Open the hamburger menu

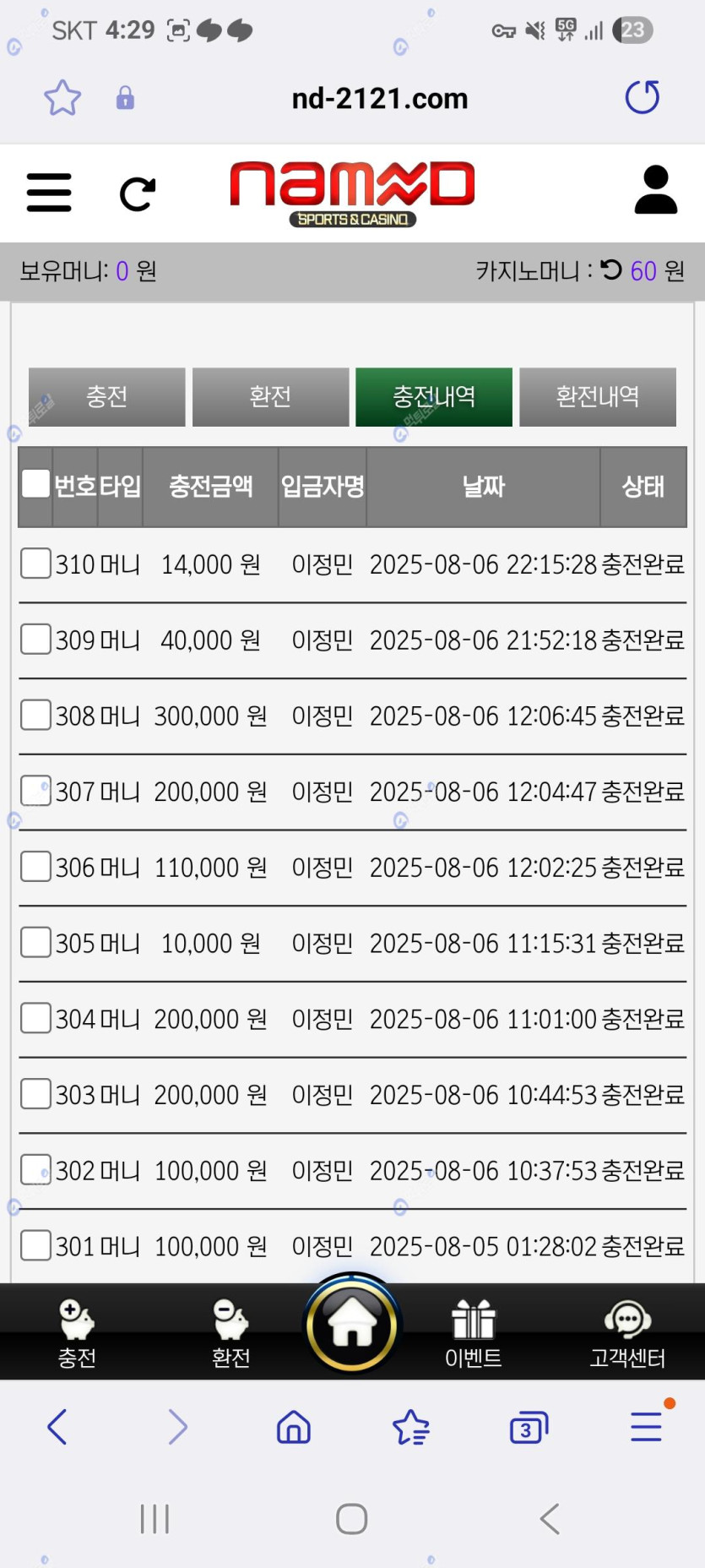pyautogui.click(x=49, y=193)
